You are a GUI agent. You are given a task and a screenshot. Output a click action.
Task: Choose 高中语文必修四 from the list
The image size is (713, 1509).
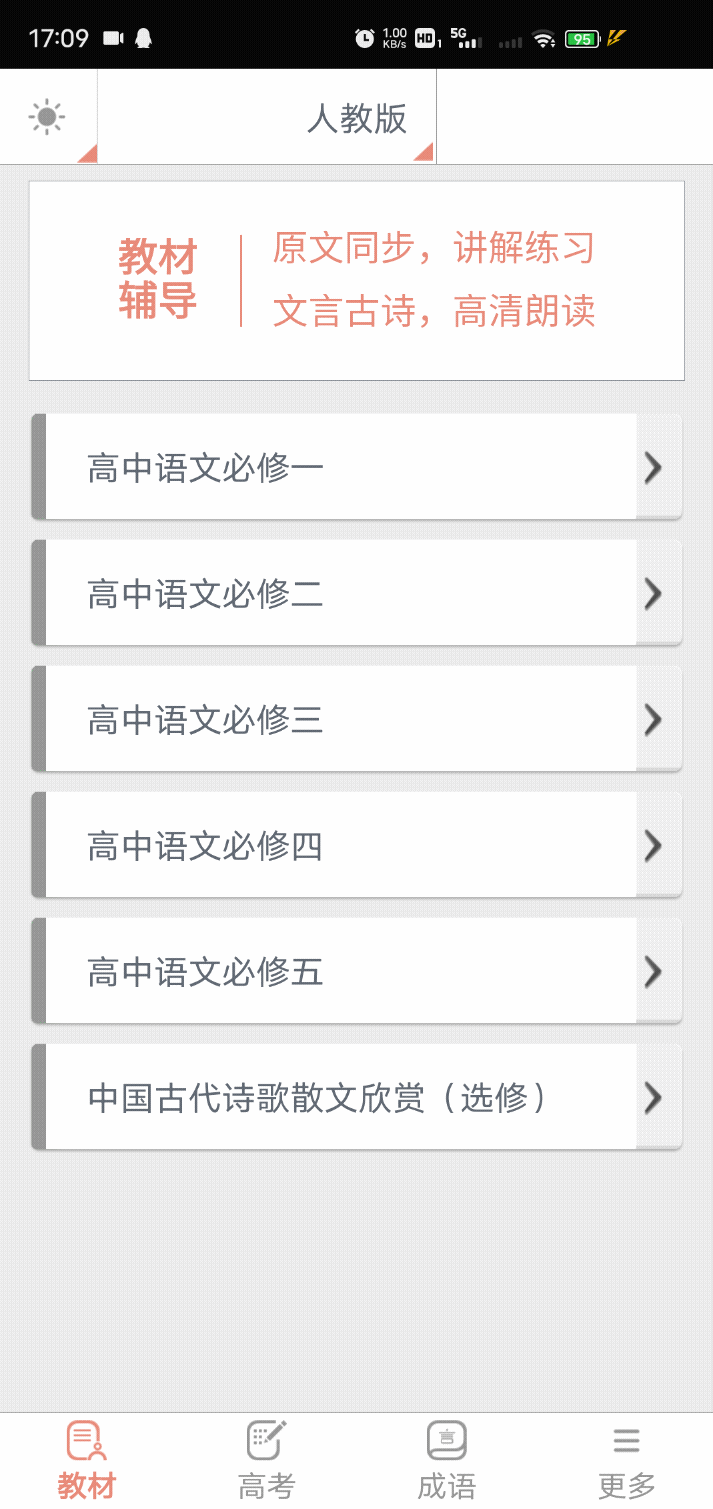pos(357,845)
